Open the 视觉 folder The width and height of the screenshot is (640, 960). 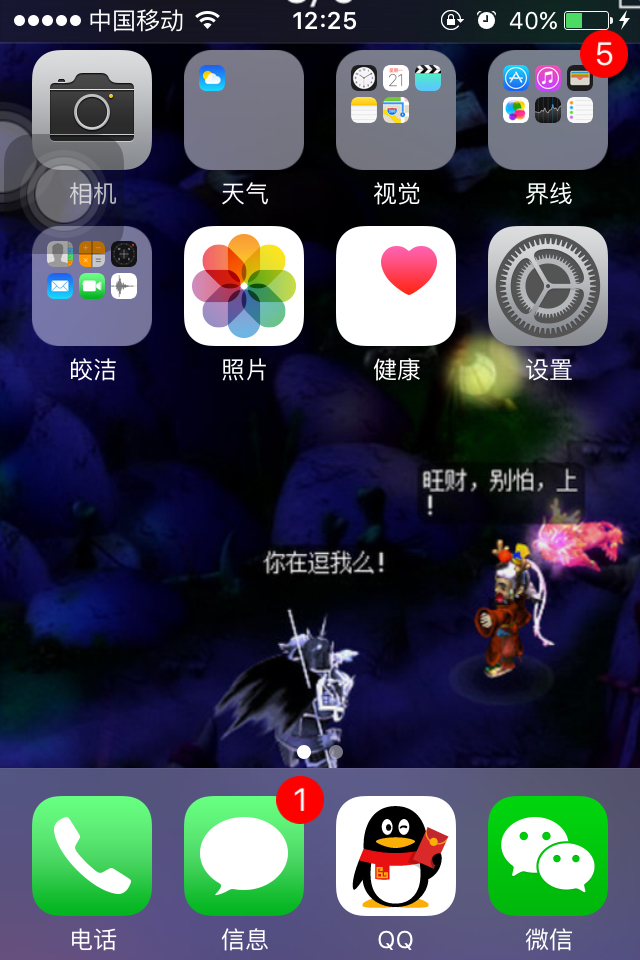point(396,110)
